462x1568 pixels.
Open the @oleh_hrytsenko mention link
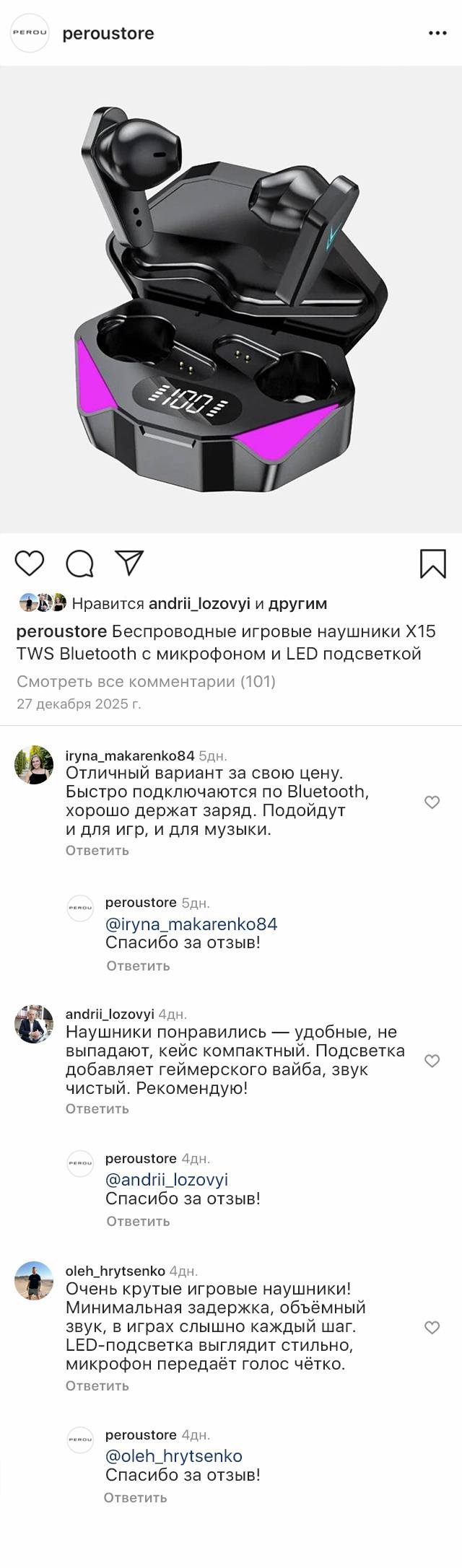[x=174, y=1456]
